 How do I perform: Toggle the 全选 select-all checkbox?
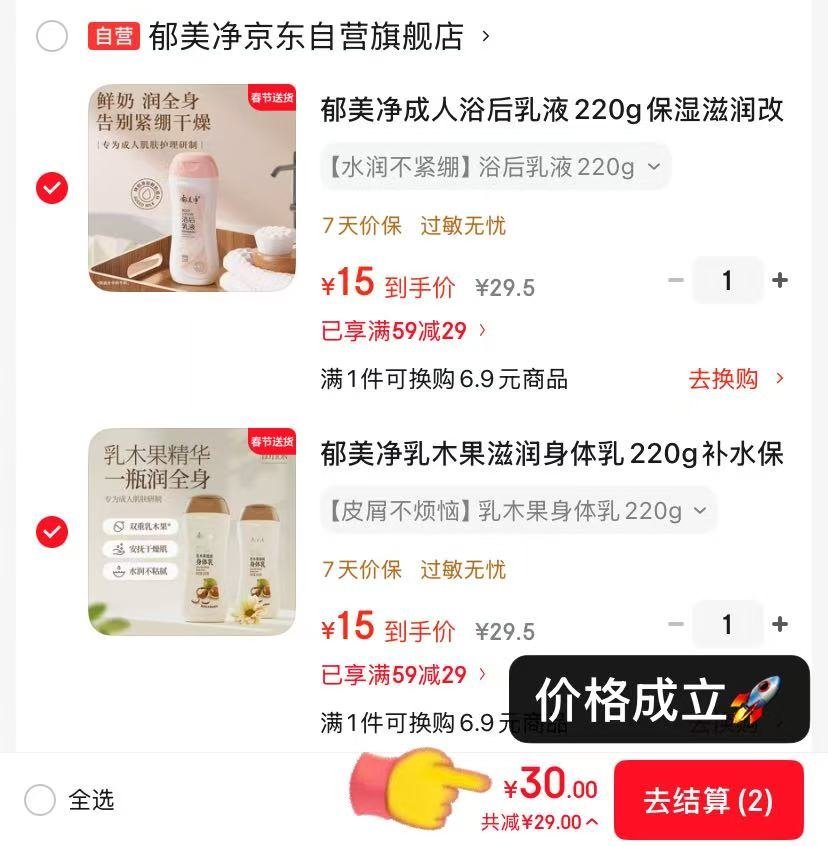[x=40, y=800]
